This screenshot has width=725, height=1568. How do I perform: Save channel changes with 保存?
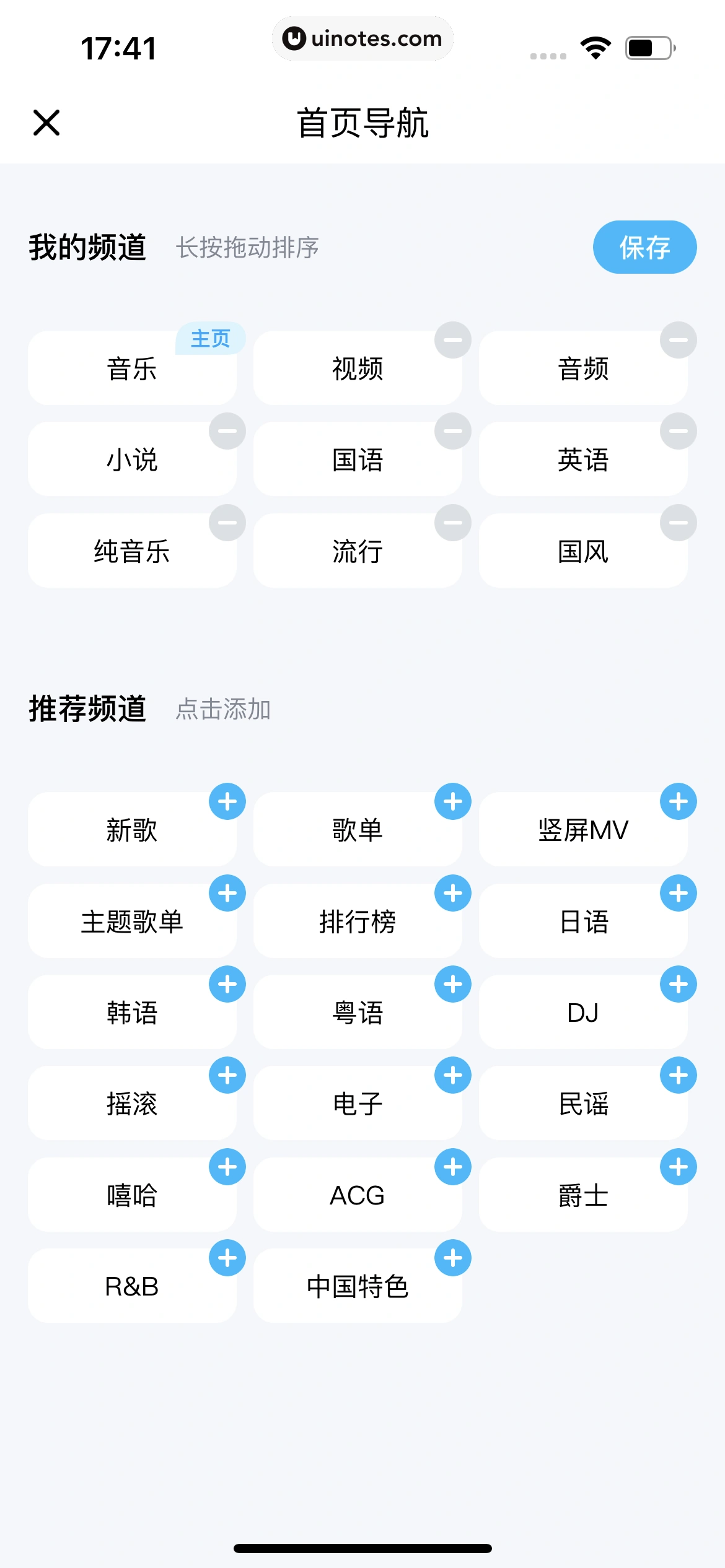[644, 247]
